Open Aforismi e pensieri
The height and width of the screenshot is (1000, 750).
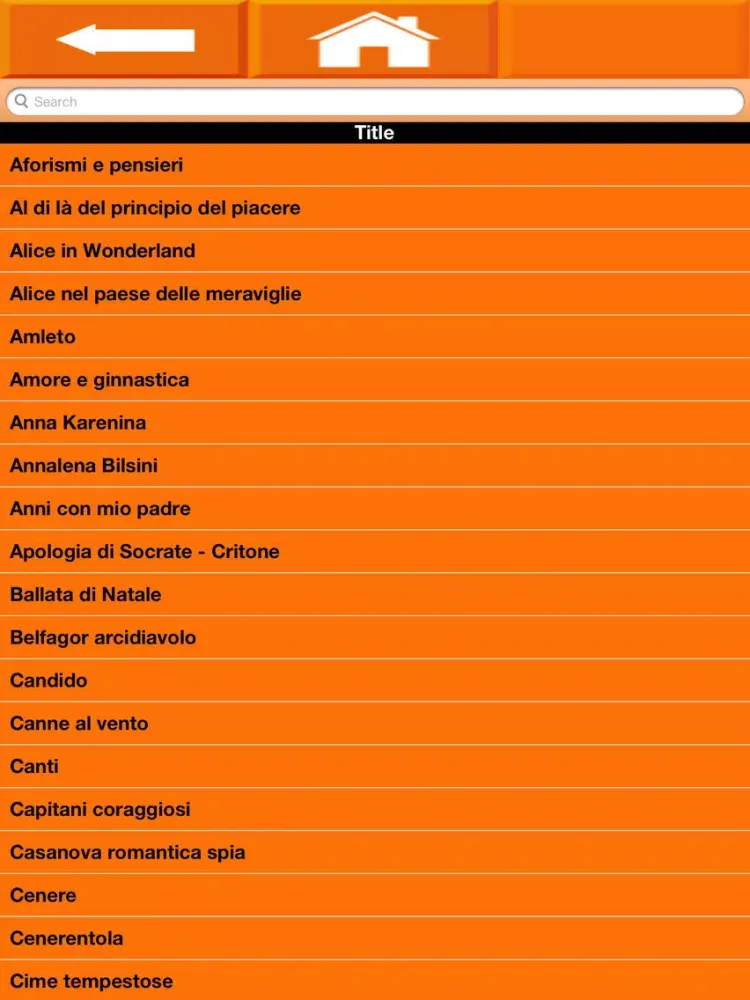[97, 165]
